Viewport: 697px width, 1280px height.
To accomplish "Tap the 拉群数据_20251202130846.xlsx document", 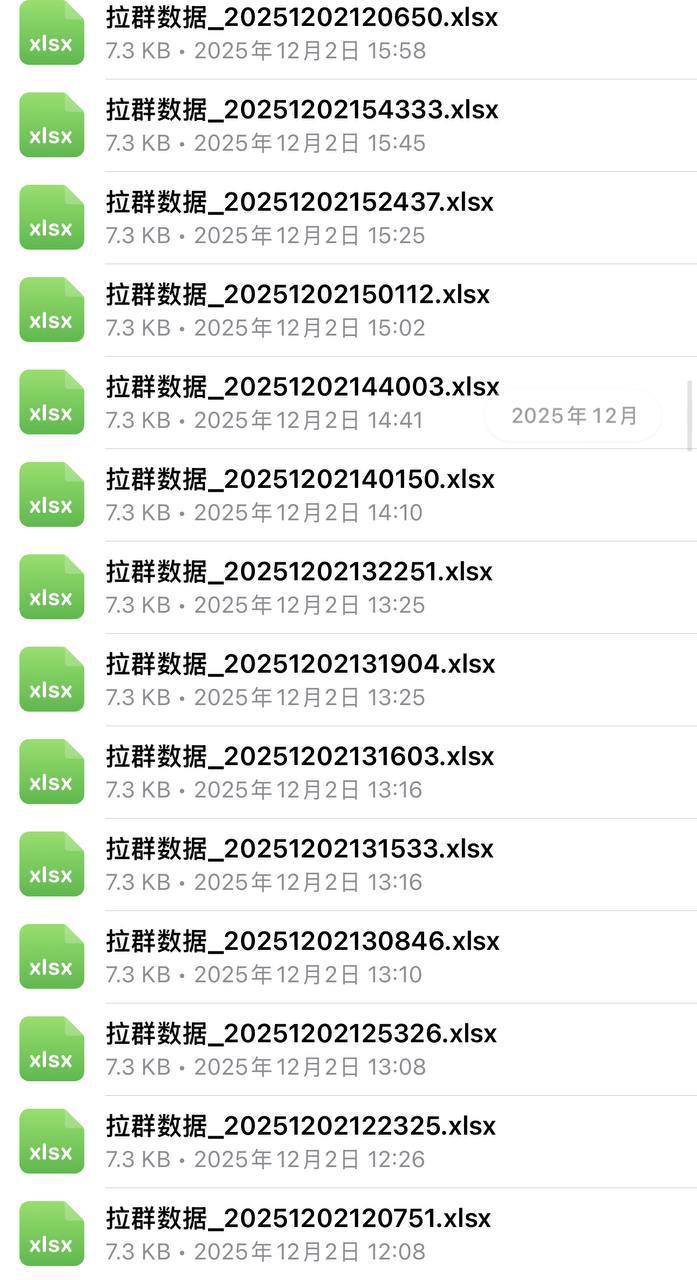I will 302,941.
